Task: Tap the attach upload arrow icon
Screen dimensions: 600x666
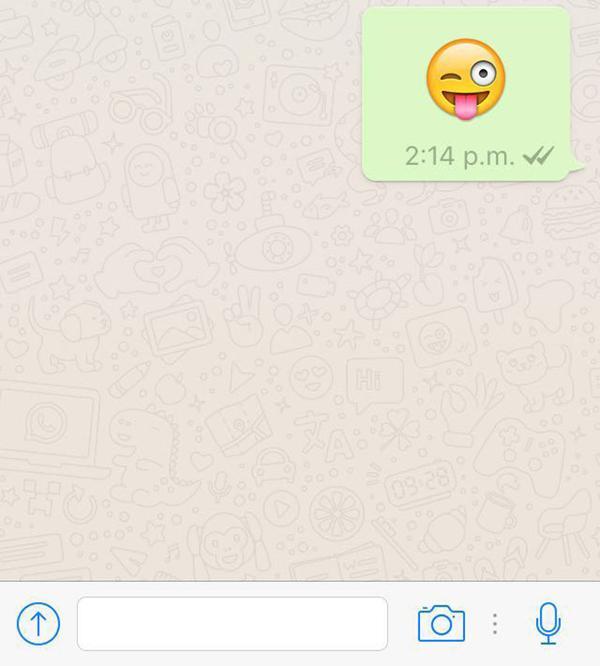Action: [x=39, y=624]
